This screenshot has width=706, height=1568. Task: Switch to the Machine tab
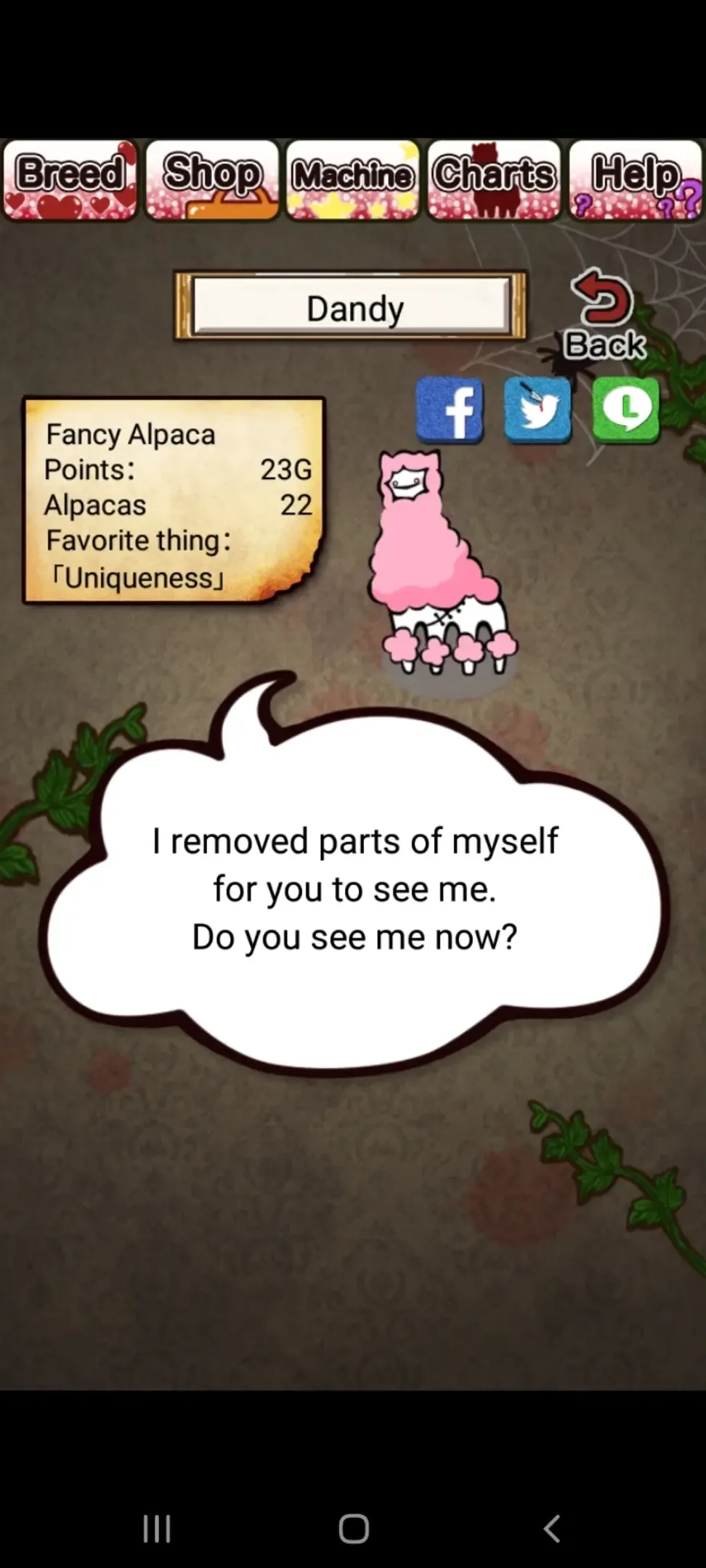click(x=353, y=180)
